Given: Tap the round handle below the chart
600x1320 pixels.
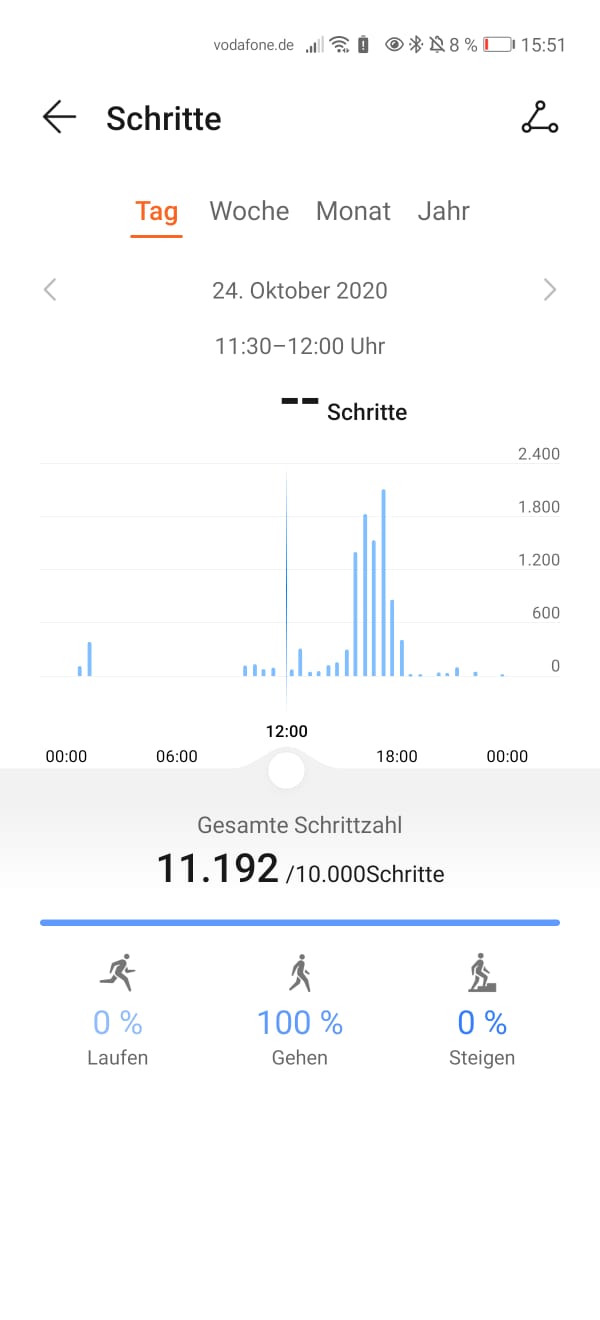Looking at the screenshot, I should point(287,770).
